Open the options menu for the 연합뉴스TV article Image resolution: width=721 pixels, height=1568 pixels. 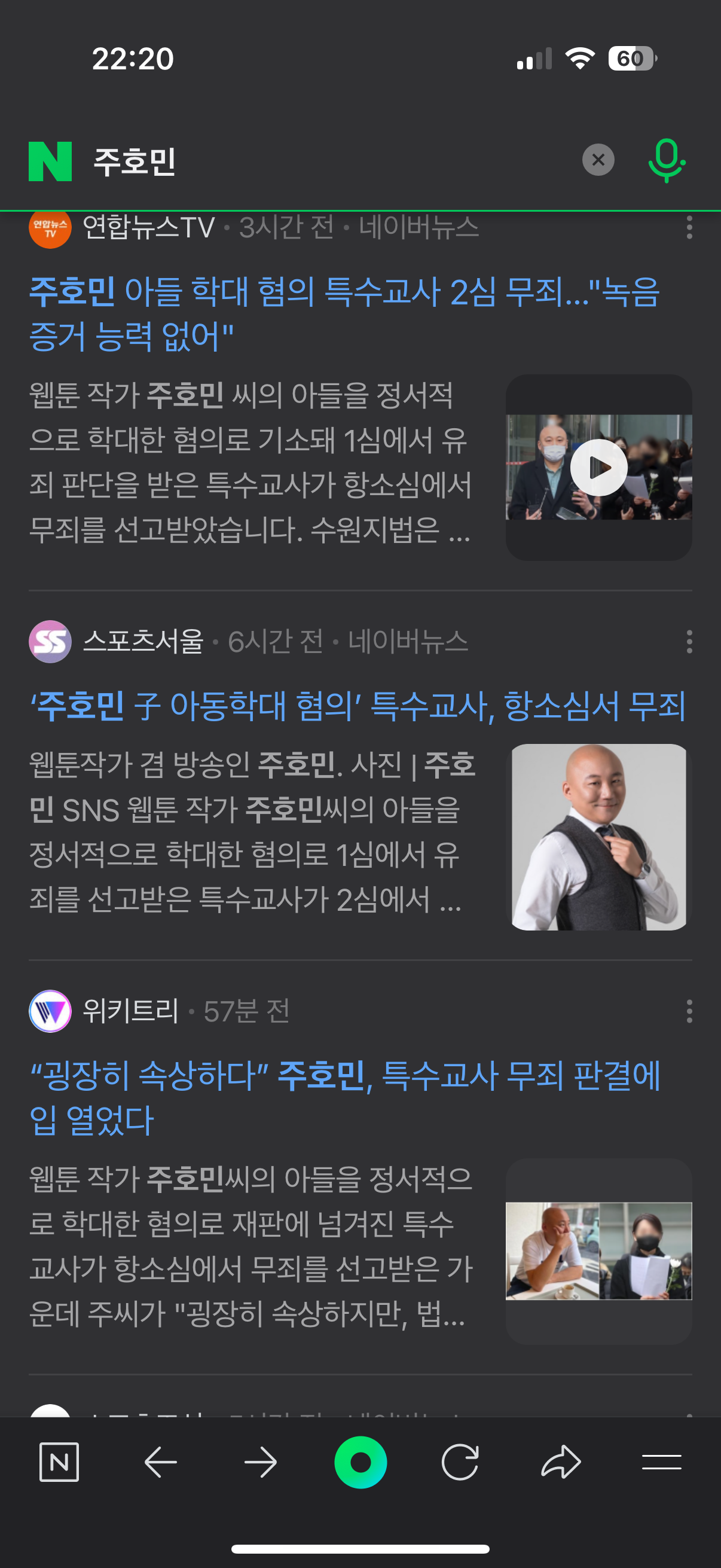(x=689, y=228)
